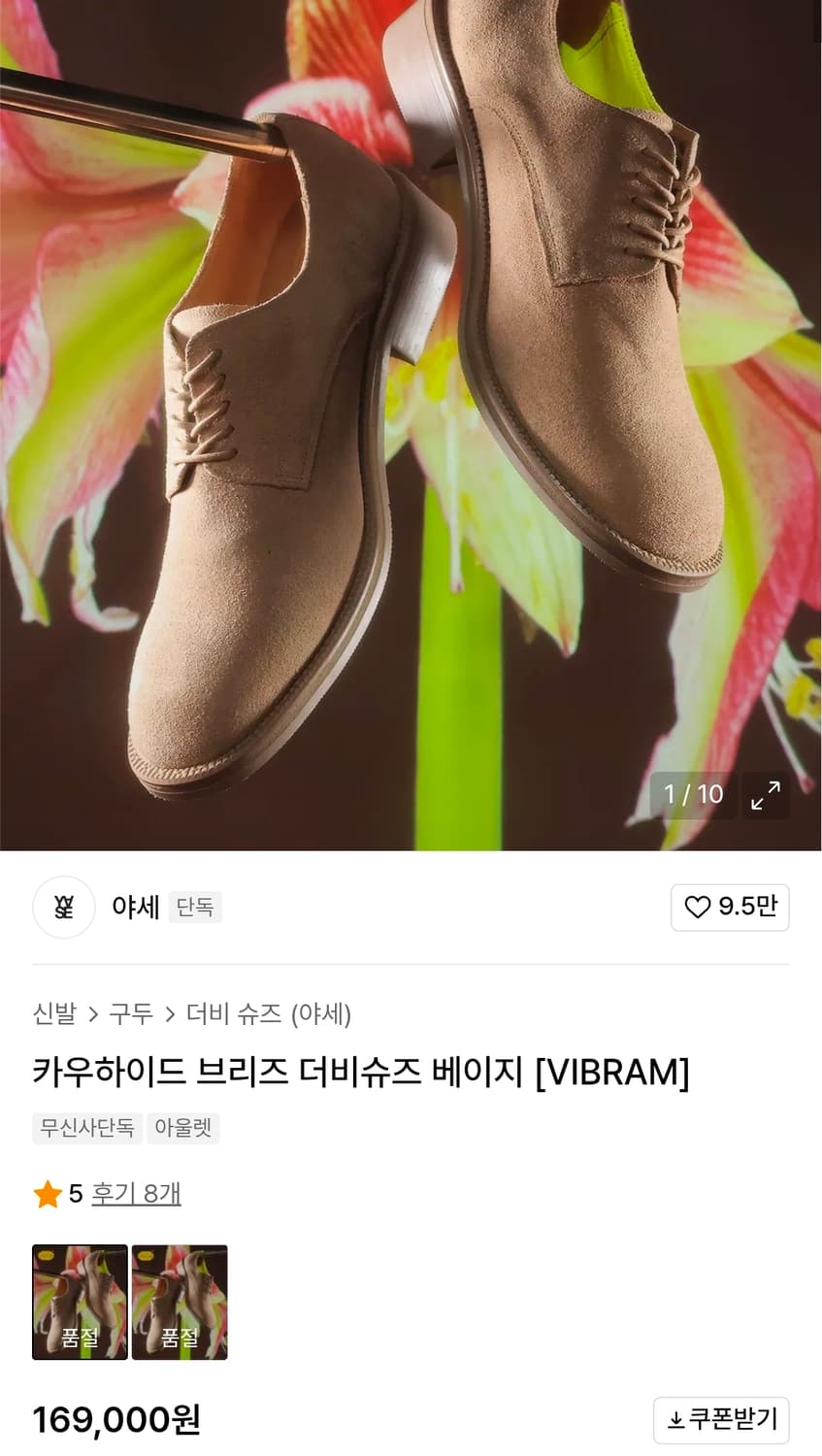Click the download icon on coupon button
This screenshot has height=1456, width=822.
675,1418
